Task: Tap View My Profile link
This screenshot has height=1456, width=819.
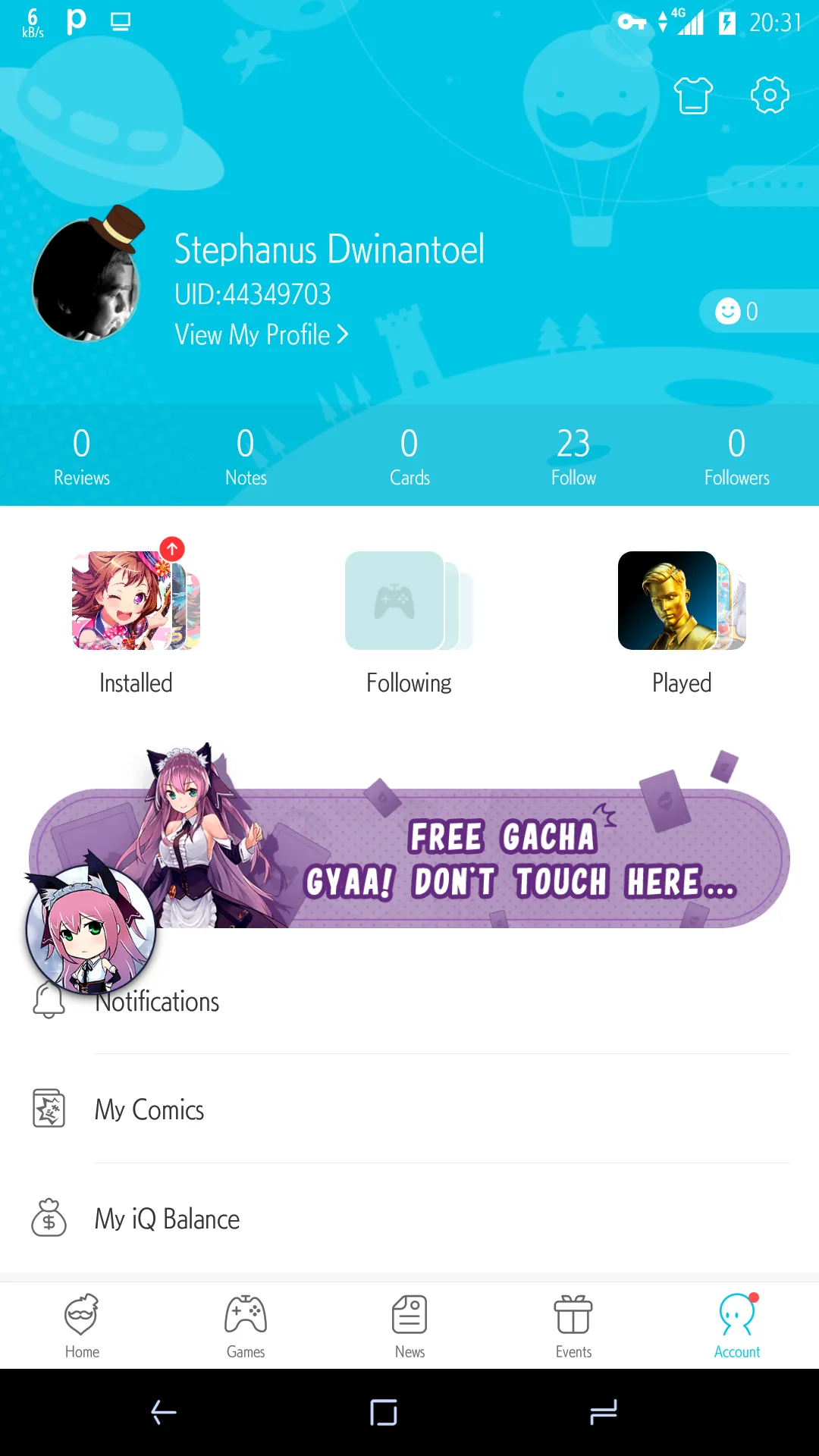Action: (261, 334)
